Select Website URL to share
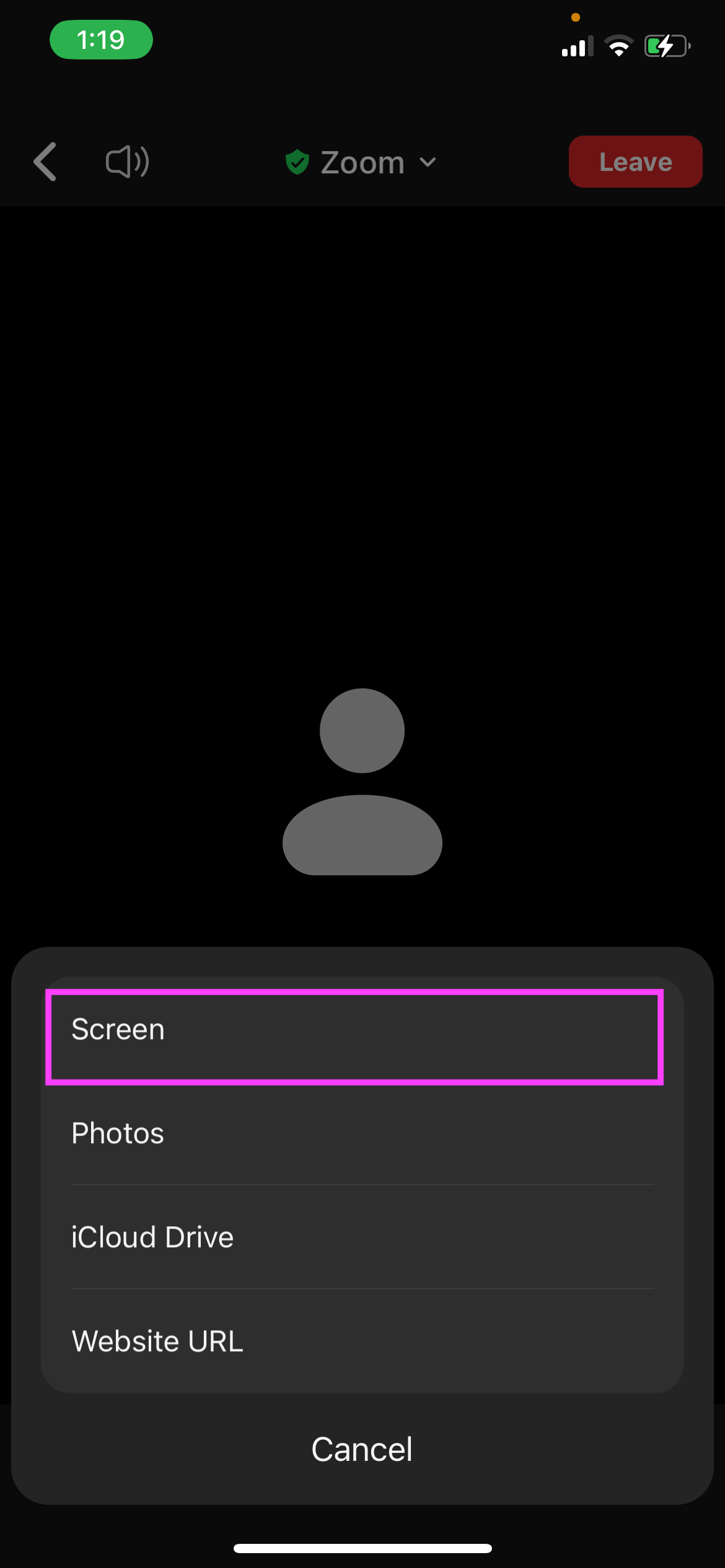Viewport: 725px width, 1568px height. tap(362, 1341)
